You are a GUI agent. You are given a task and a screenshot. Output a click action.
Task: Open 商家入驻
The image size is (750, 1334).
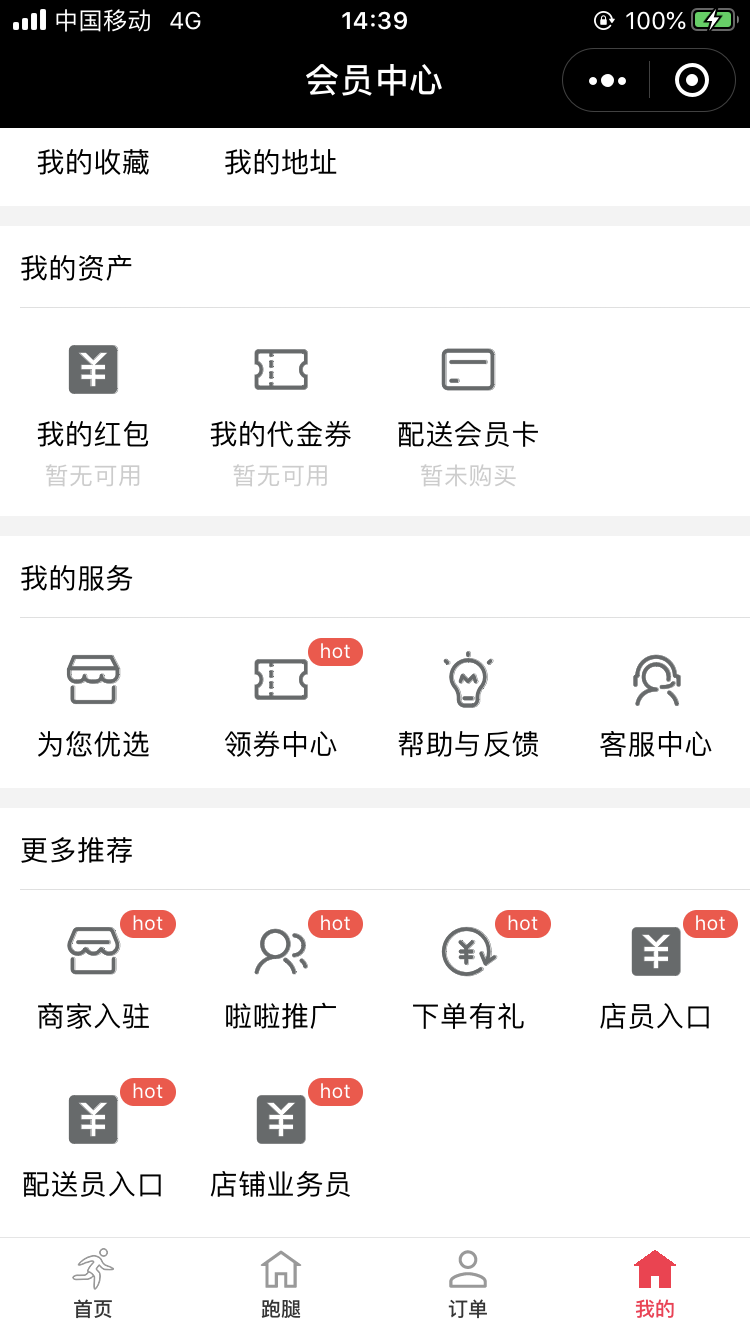point(93,977)
